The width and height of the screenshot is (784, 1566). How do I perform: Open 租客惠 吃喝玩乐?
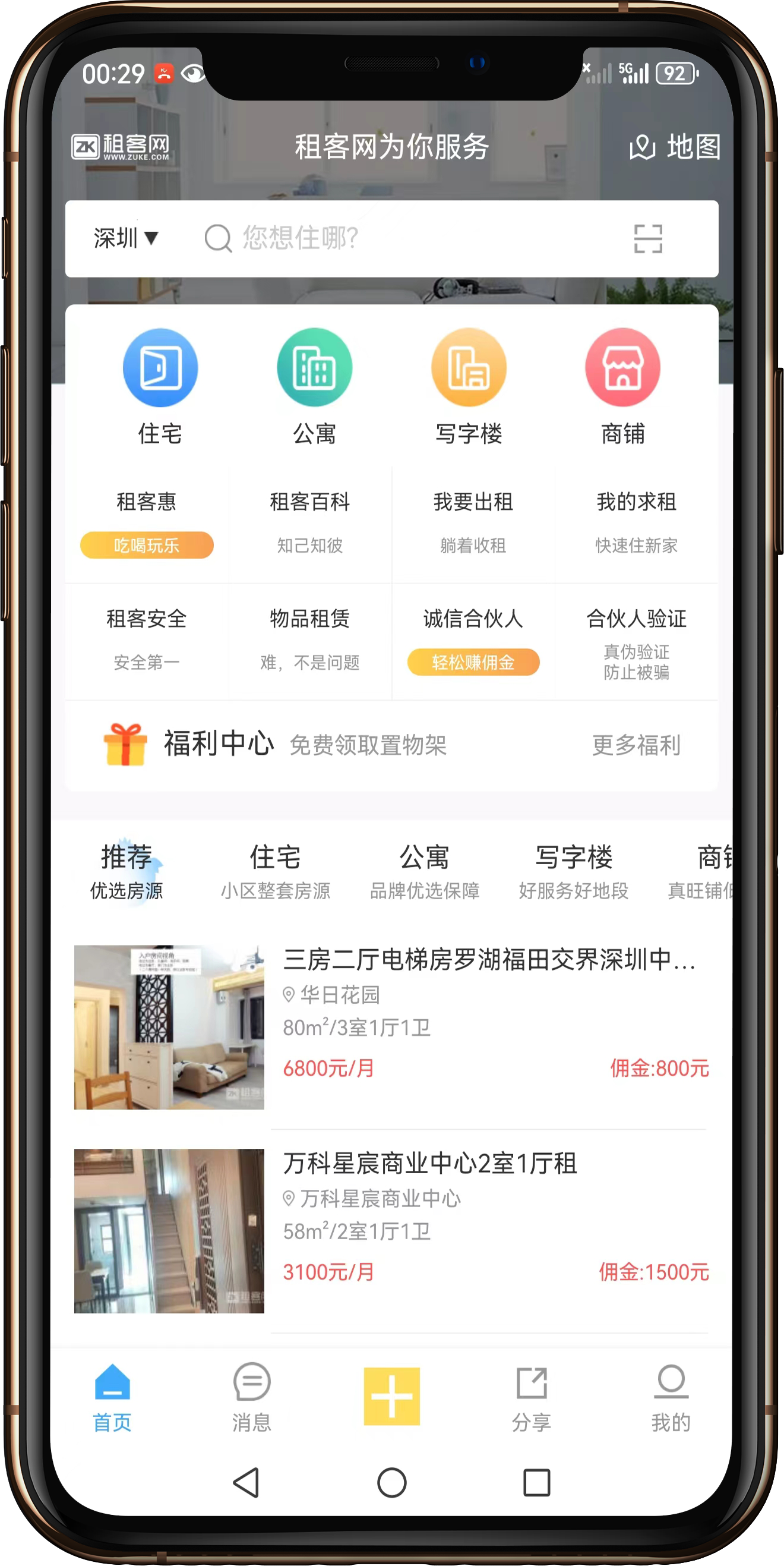coord(147,524)
